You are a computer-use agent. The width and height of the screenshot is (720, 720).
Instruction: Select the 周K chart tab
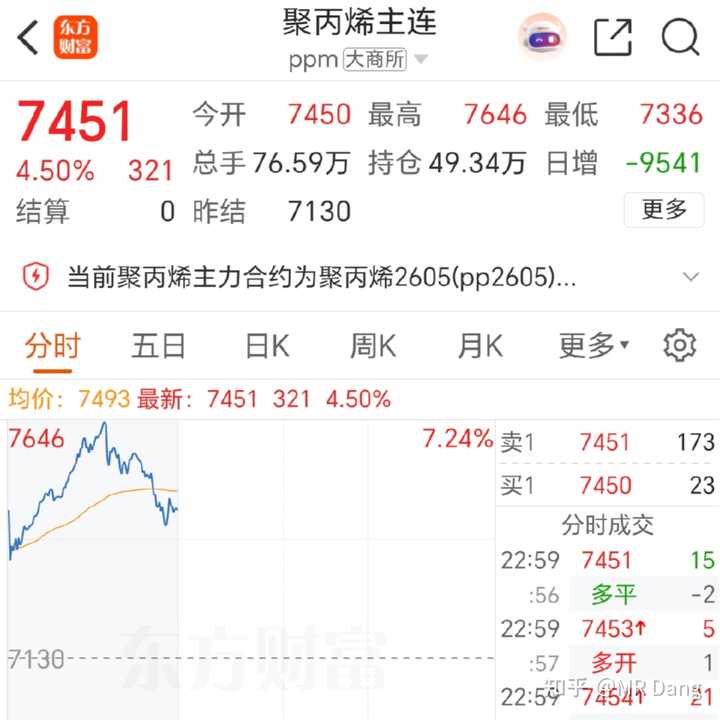(x=372, y=347)
